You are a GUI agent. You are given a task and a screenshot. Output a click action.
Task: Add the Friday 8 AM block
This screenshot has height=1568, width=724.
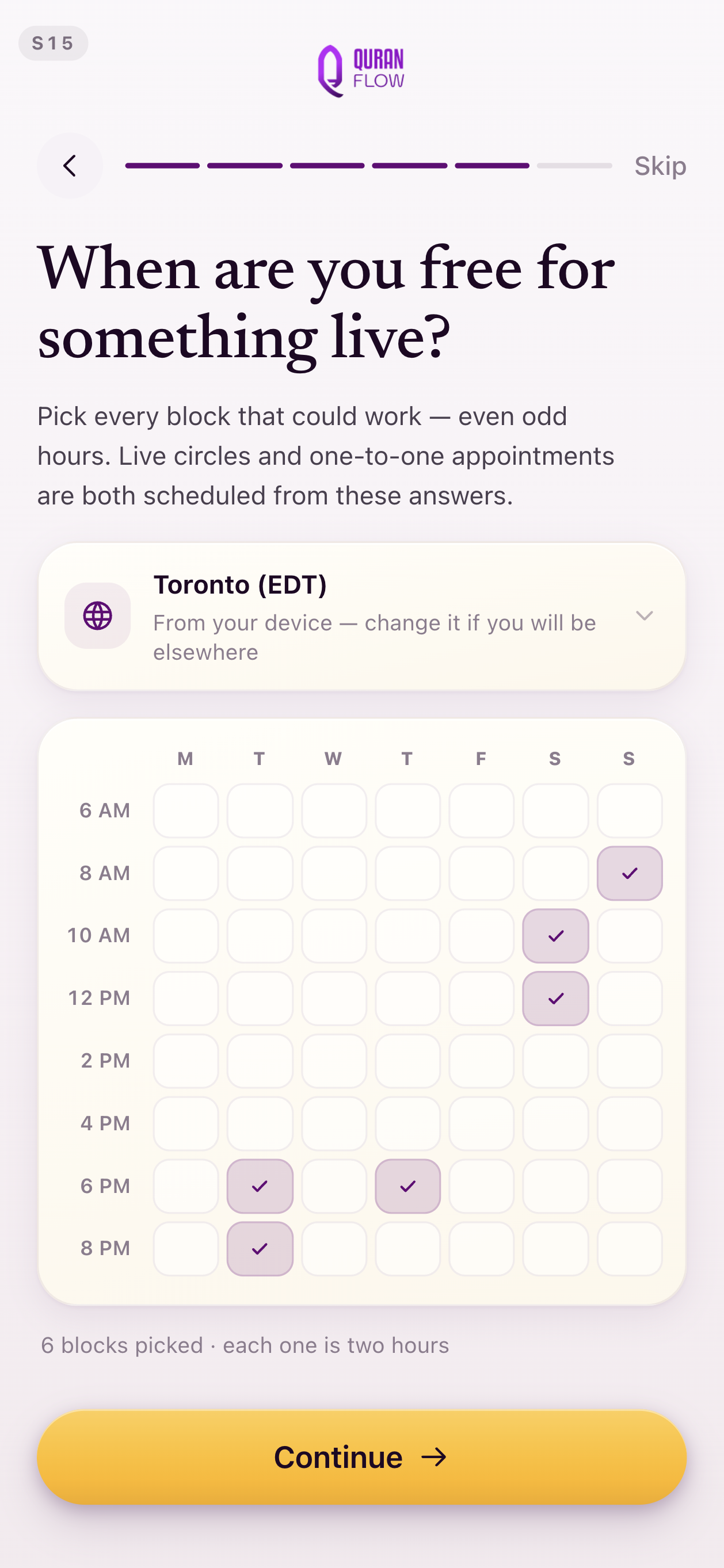click(x=481, y=873)
